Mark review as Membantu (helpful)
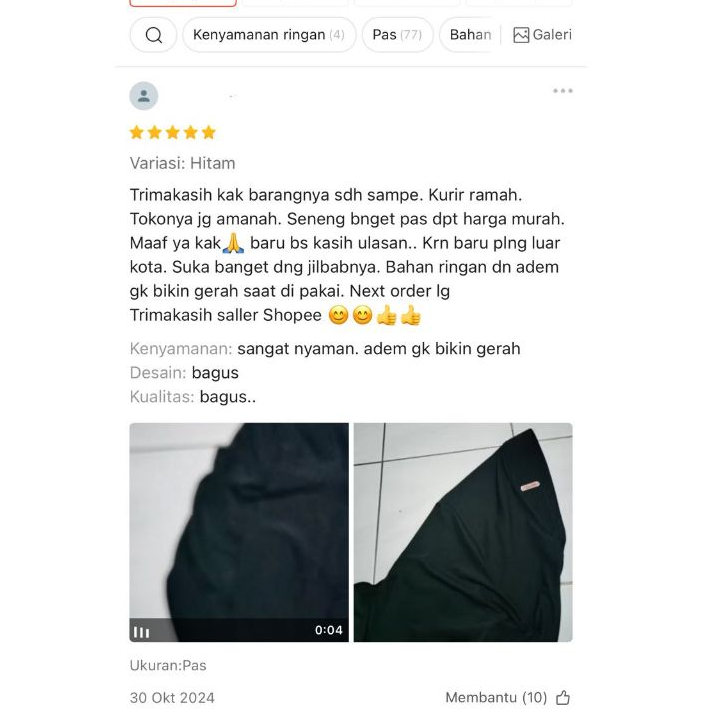This screenshot has height=714, width=714. point(562,698)
